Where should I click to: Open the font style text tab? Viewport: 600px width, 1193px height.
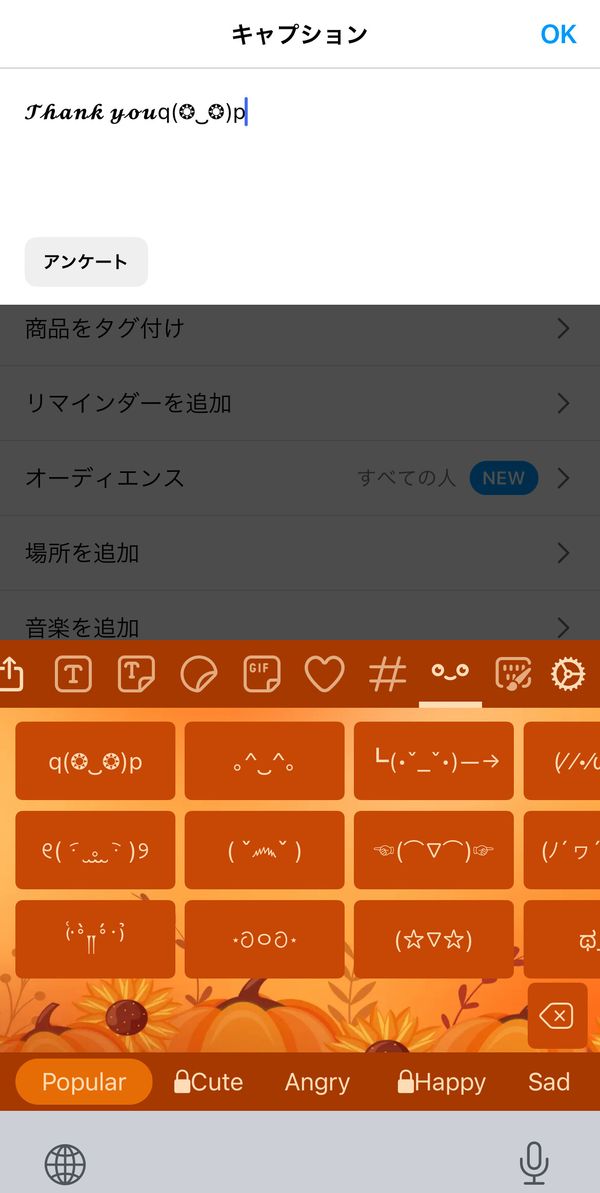74,674
